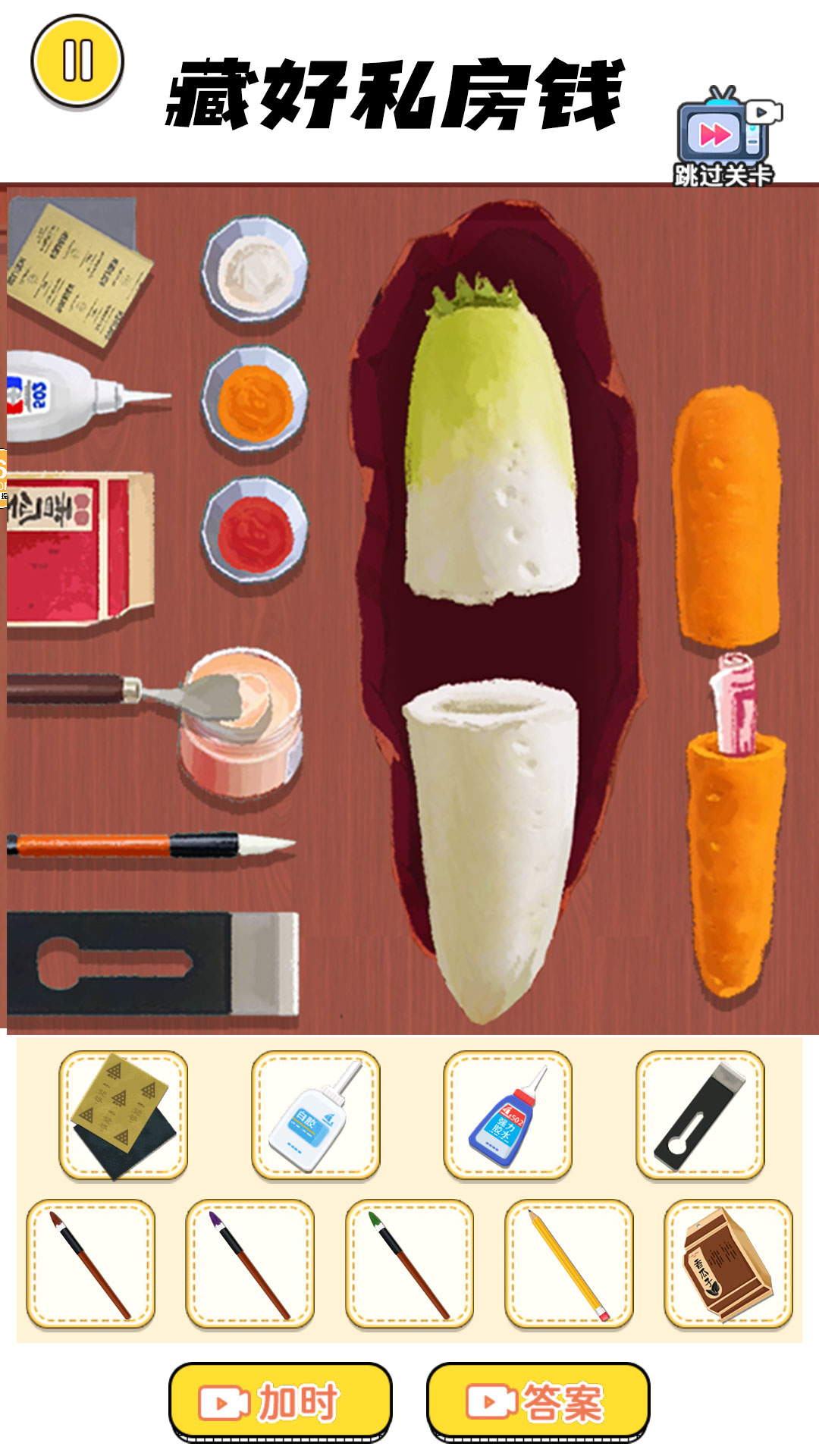Pick the red-tipped paintbrush
Viewport: 819px width, 1456px height.
coord(90,1264)
